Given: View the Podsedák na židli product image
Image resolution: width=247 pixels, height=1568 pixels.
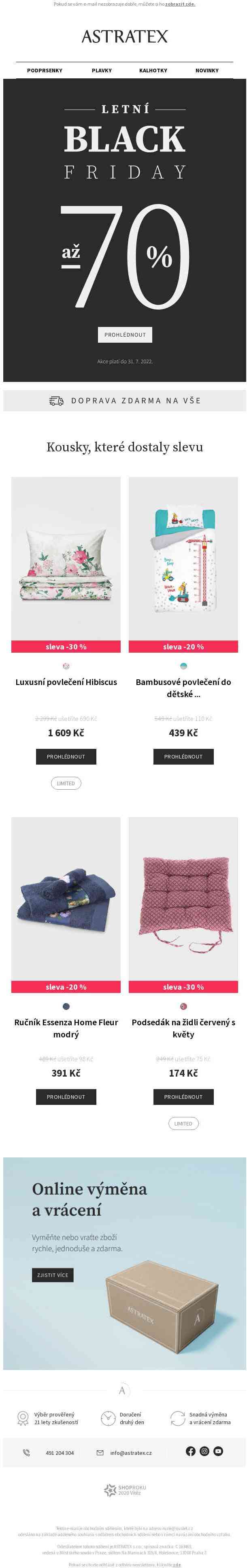Looking at the screenshot, I should click(183, 898).
